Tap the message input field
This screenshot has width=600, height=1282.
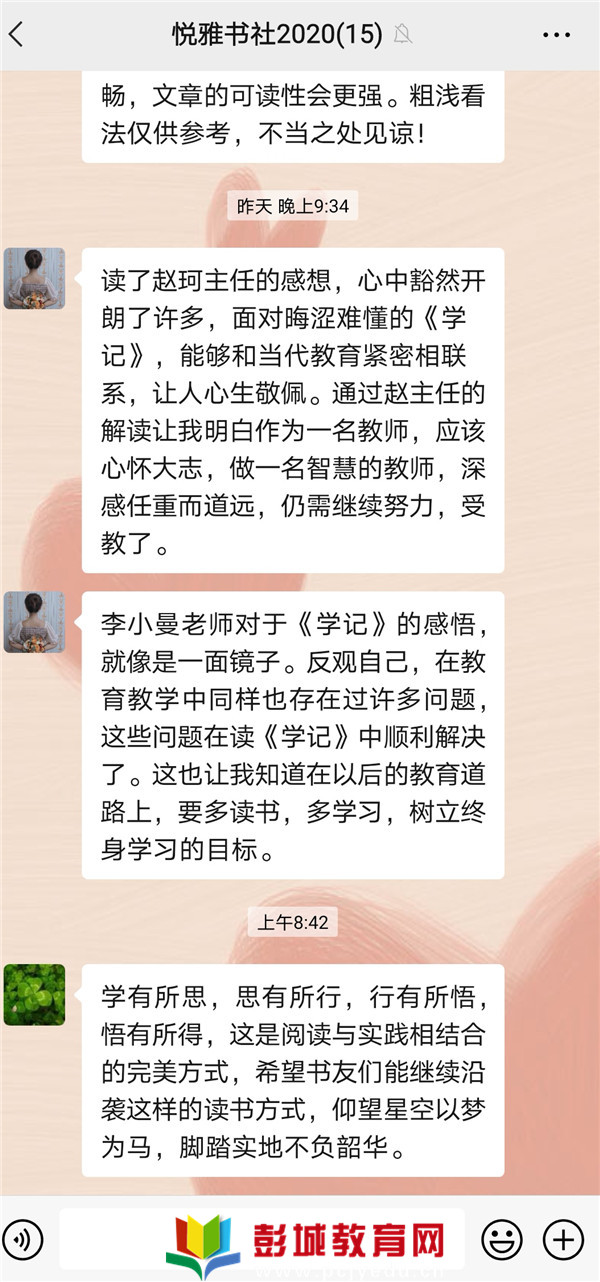[262, 1240]
